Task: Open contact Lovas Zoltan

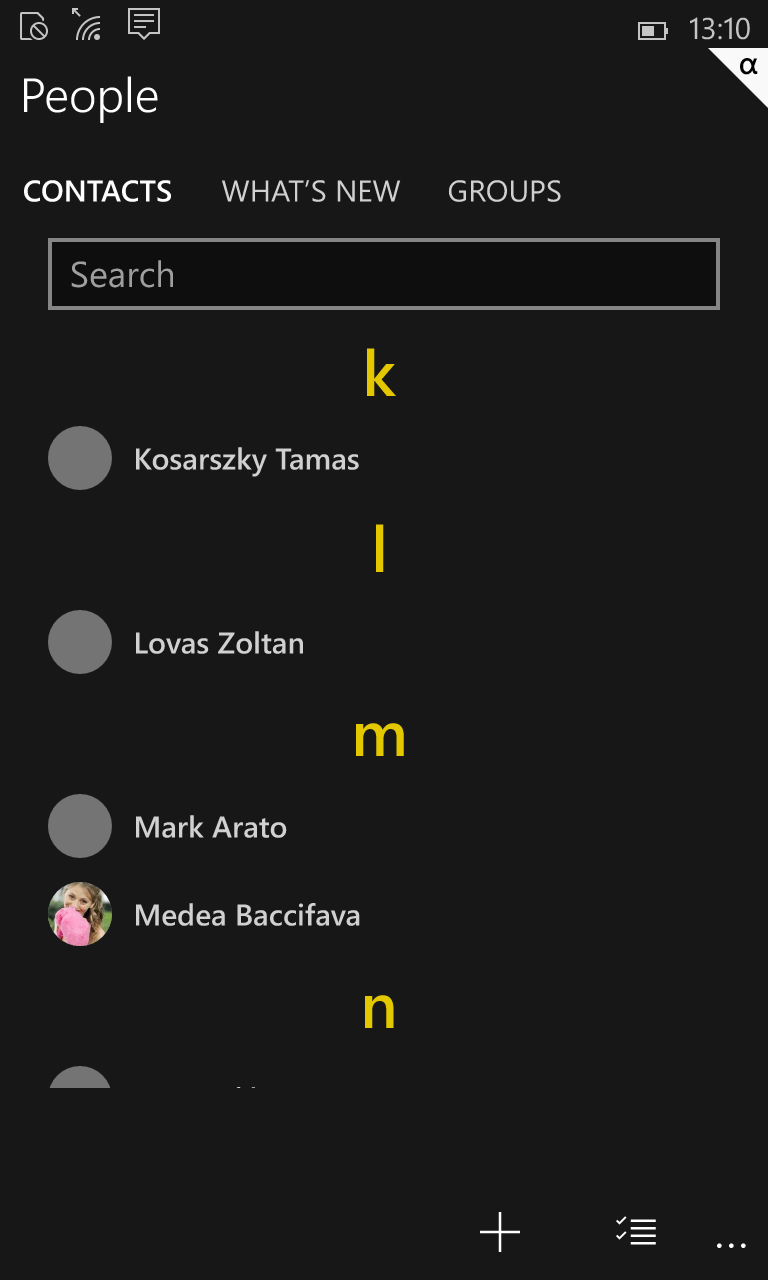Action: coord(384,643)
